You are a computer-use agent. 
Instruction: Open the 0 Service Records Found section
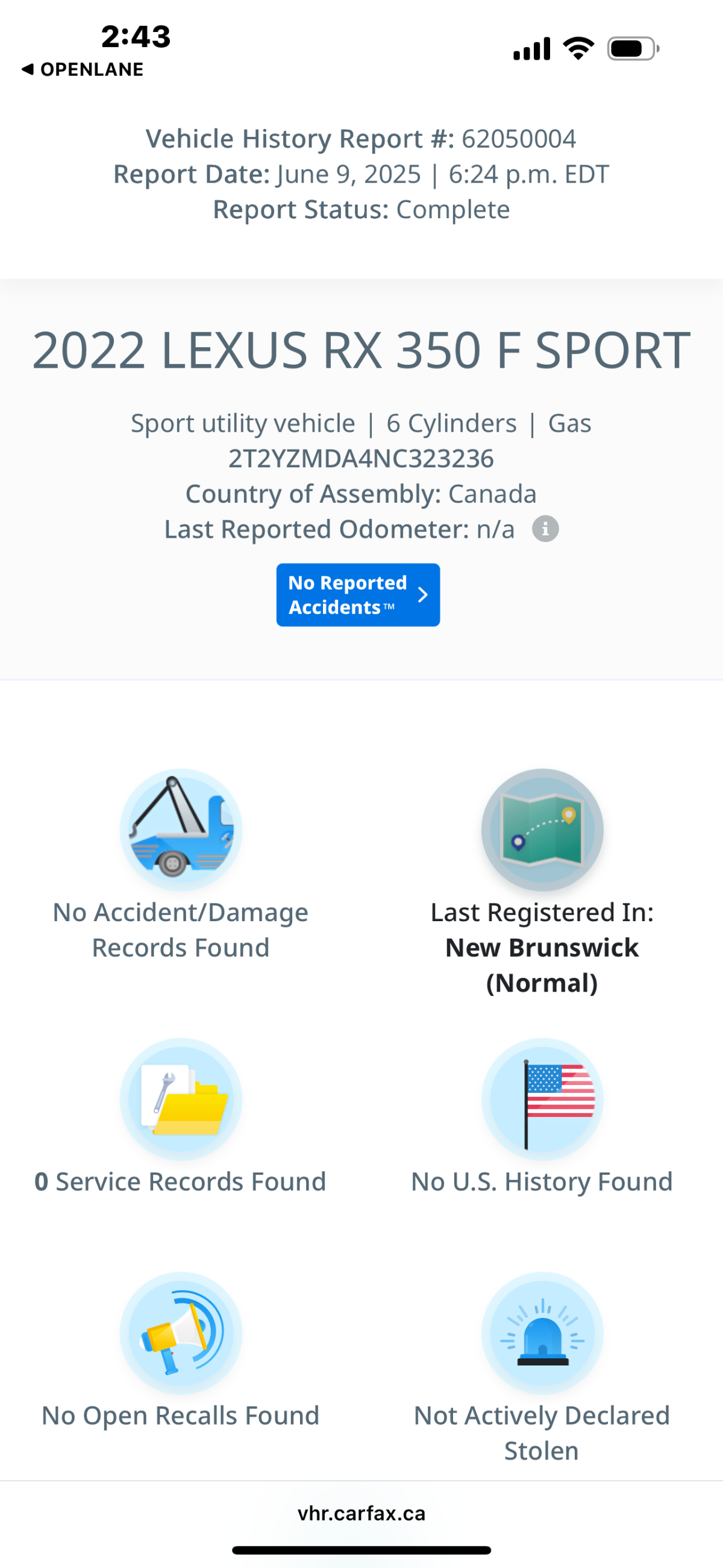click(x=181, y=1116)
